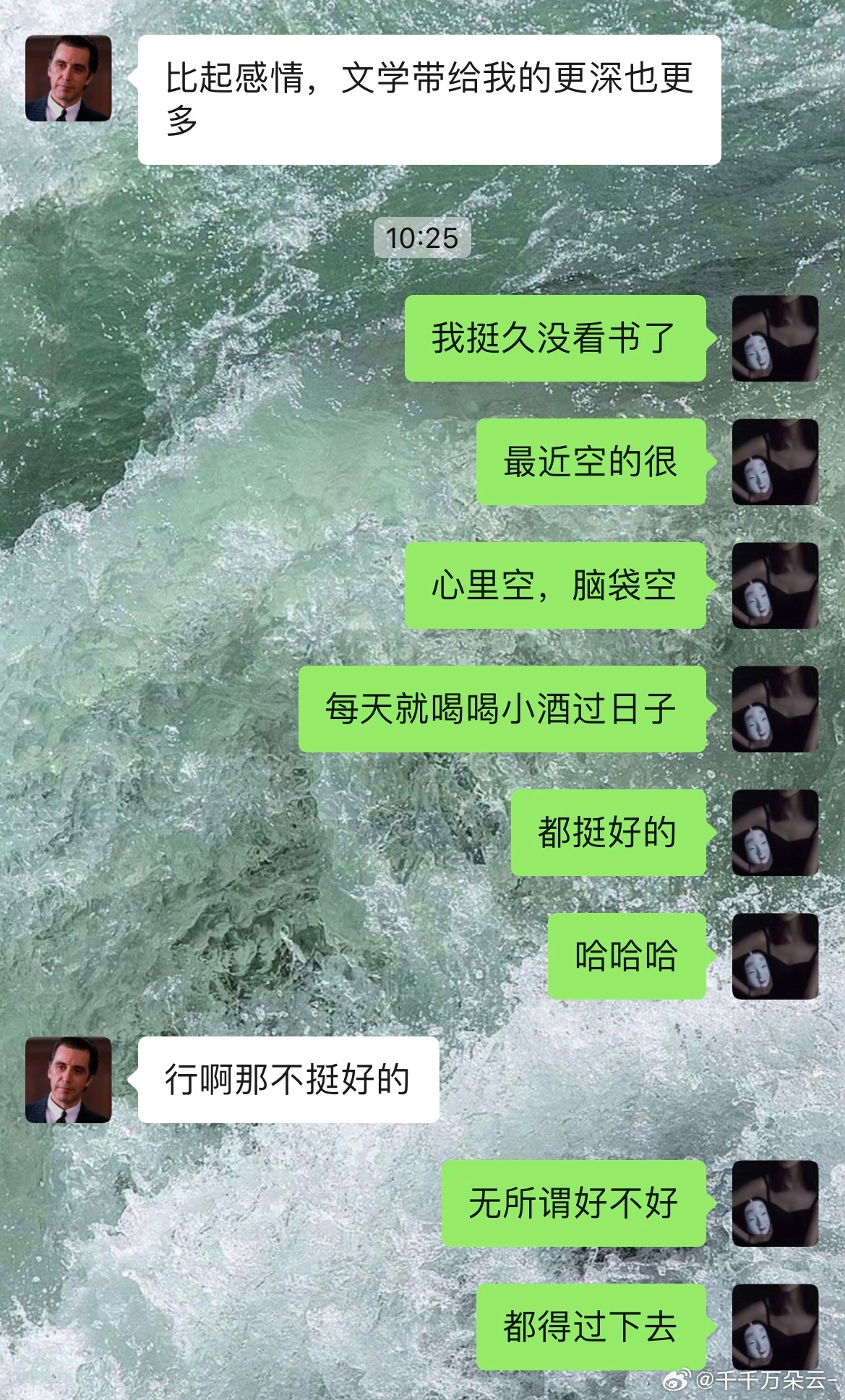Open own avatar next to 都得过下去
The image size is (845, 1400).
pos(776,1327)
